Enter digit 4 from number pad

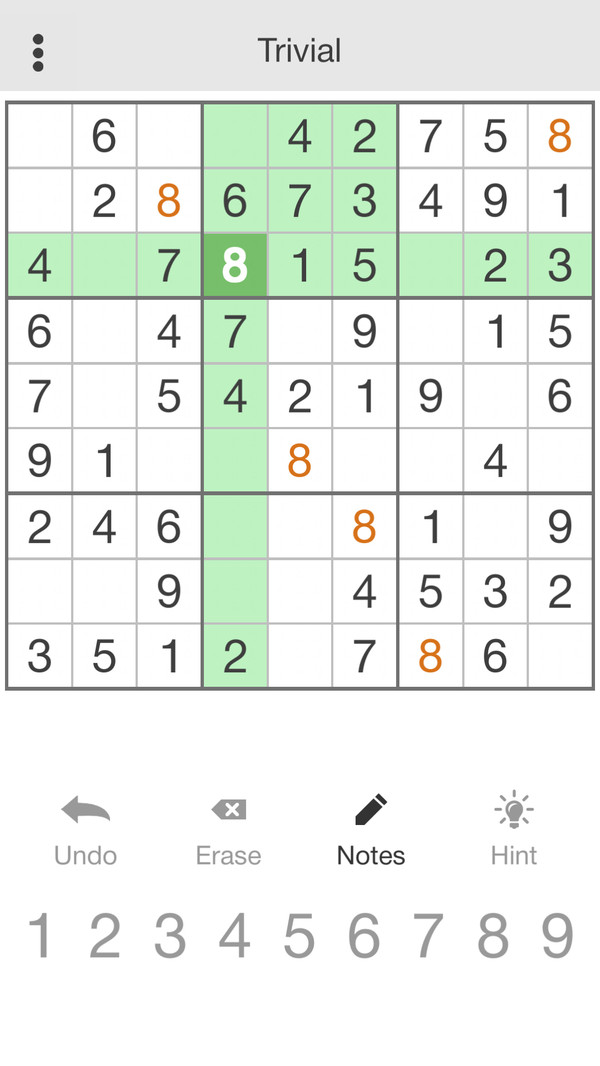coord(235,937)
